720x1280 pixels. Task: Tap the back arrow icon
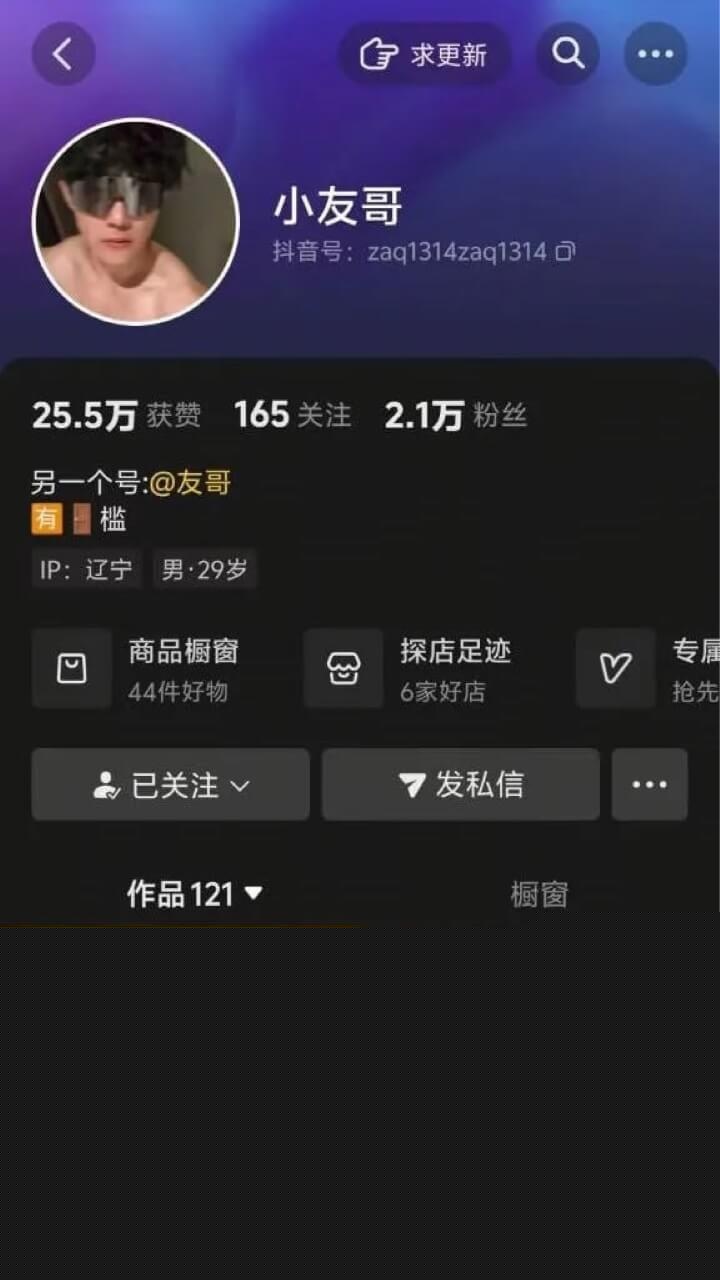coord(63,54)
